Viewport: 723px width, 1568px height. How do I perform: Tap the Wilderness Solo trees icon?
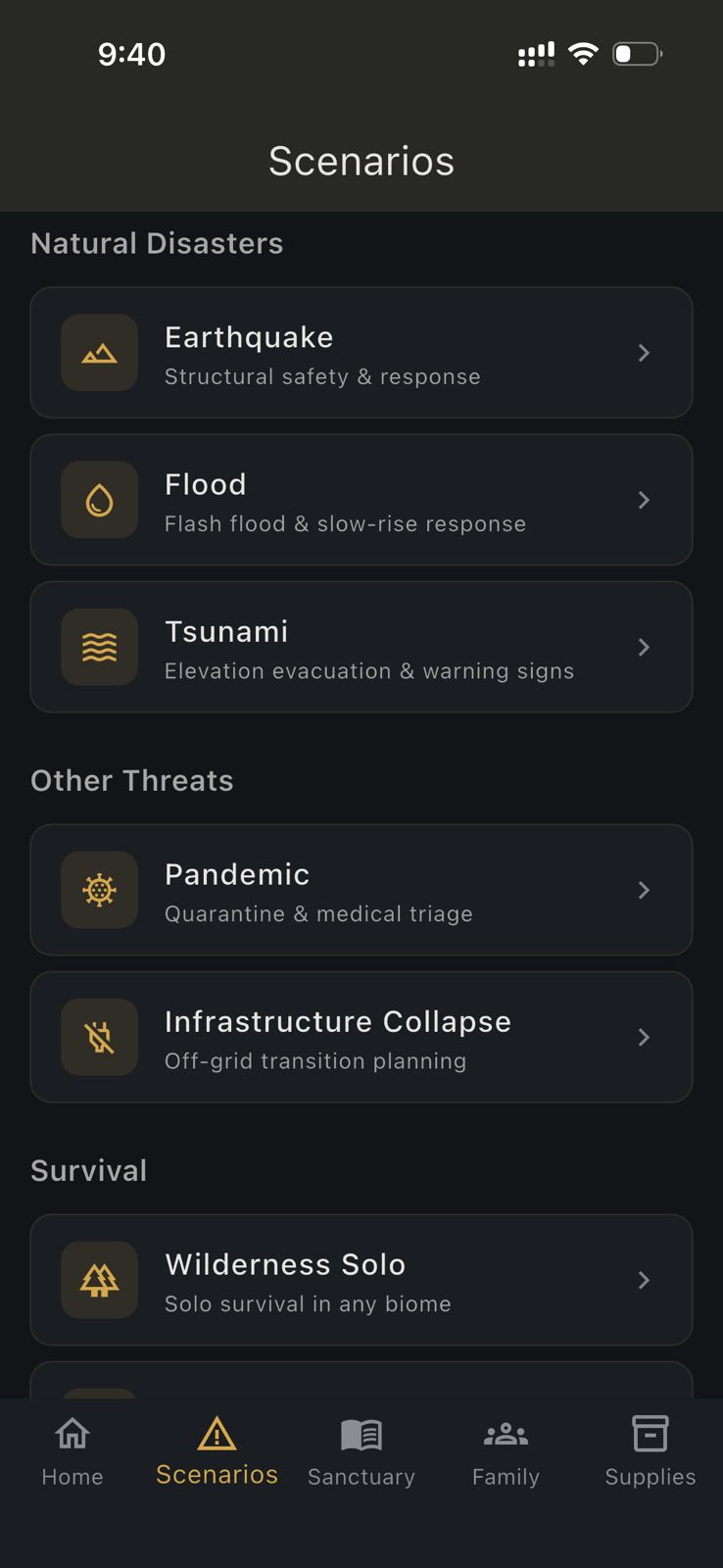[99, 1280]
